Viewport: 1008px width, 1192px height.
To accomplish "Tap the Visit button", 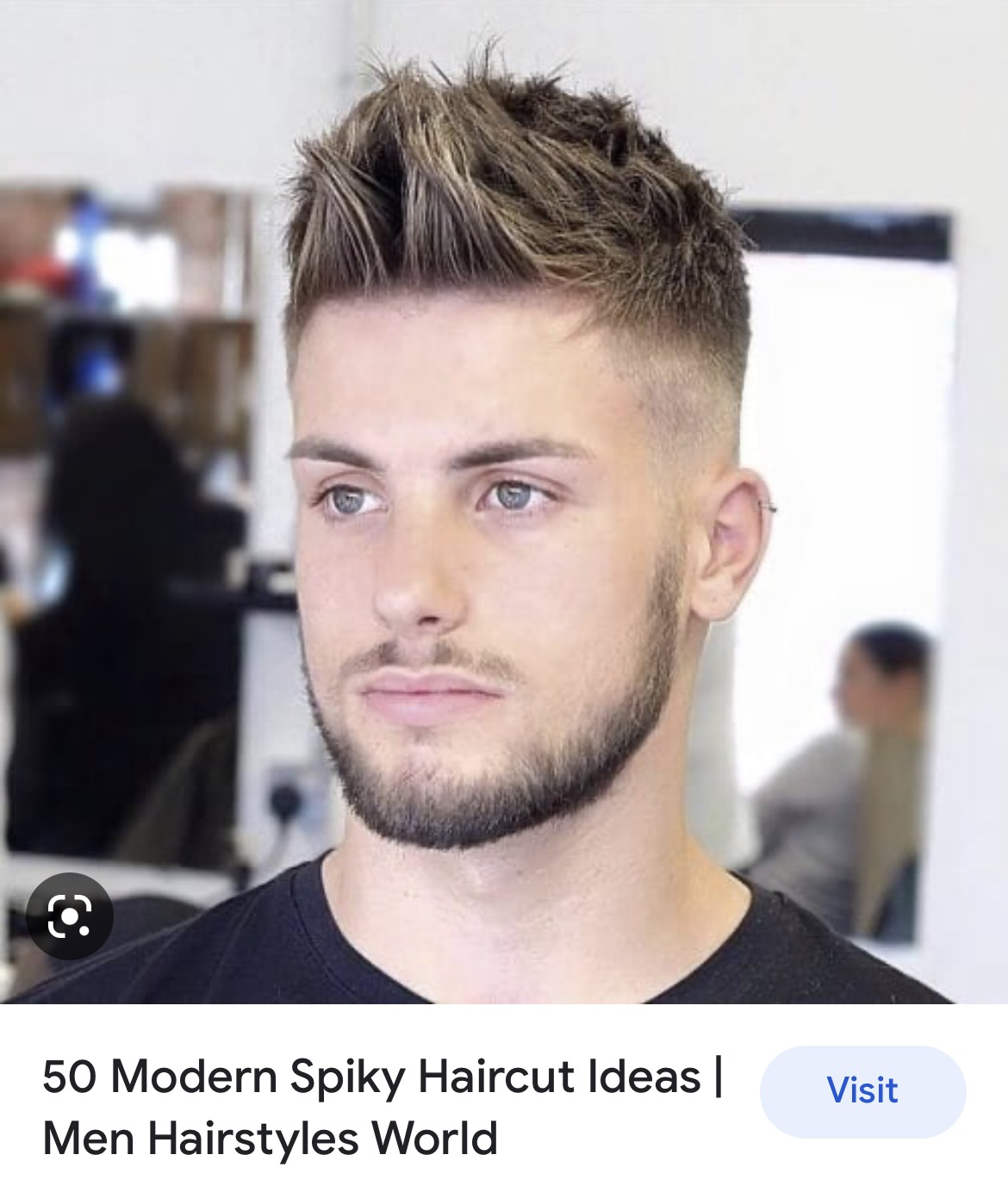I will (862, 1090).
